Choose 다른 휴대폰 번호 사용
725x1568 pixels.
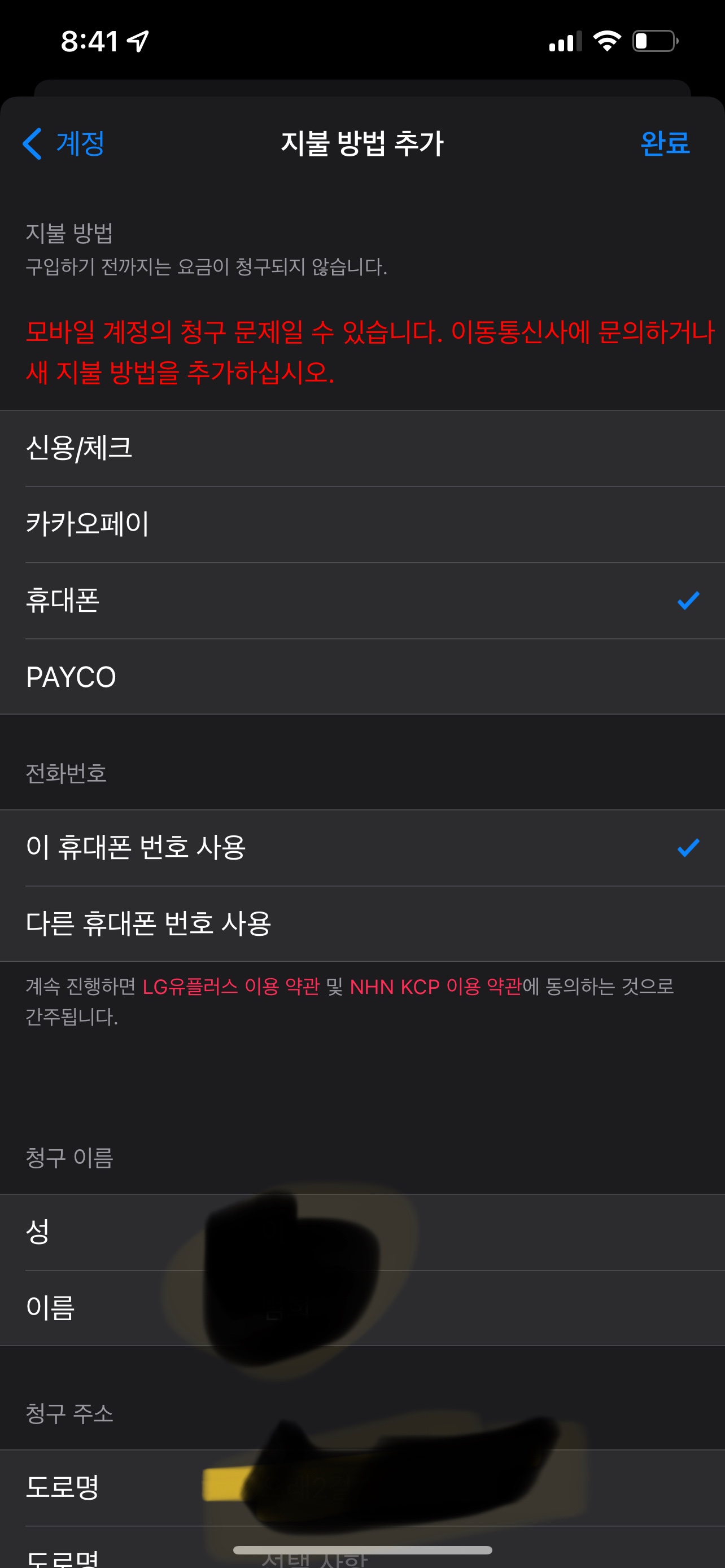tap(362, 923)
